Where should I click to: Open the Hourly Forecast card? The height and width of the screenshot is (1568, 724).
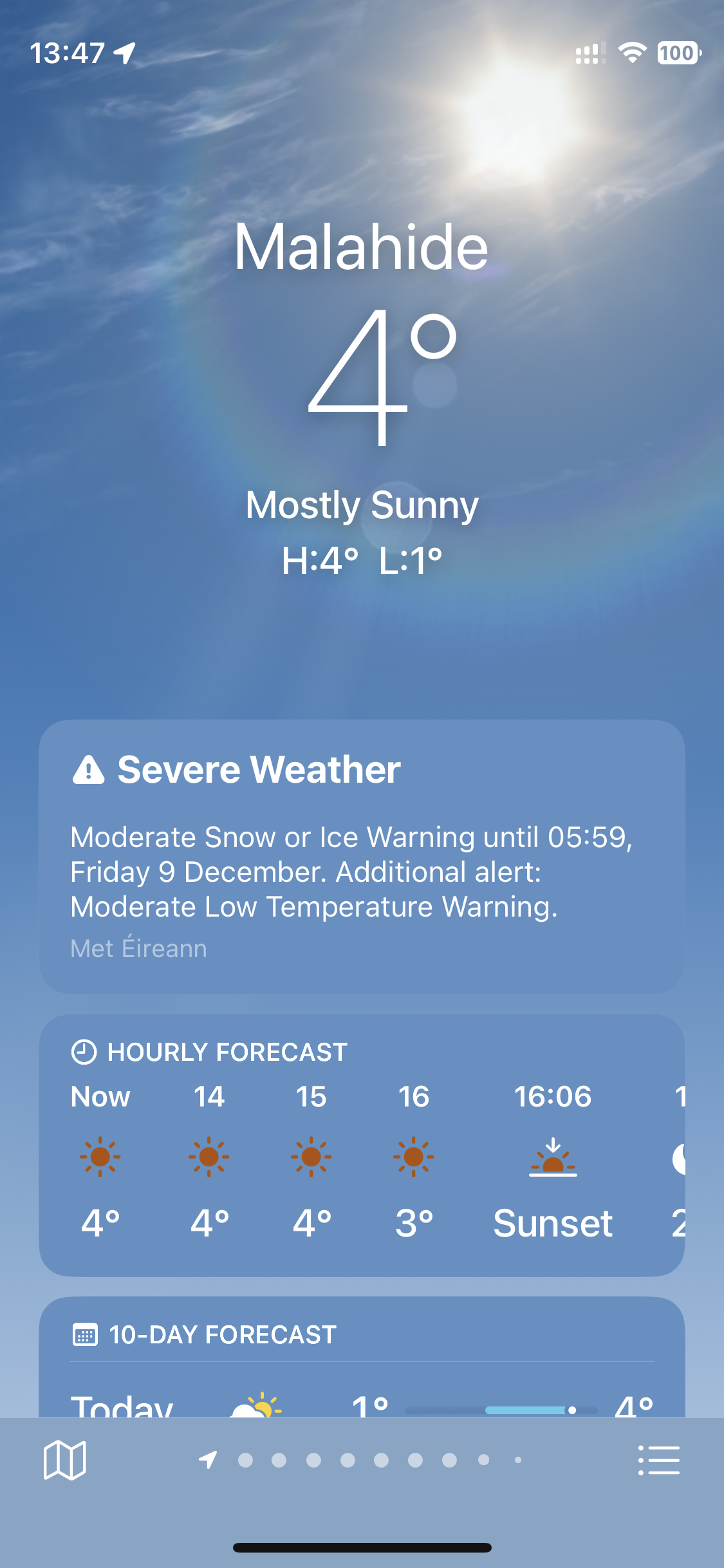[362, 1144]
